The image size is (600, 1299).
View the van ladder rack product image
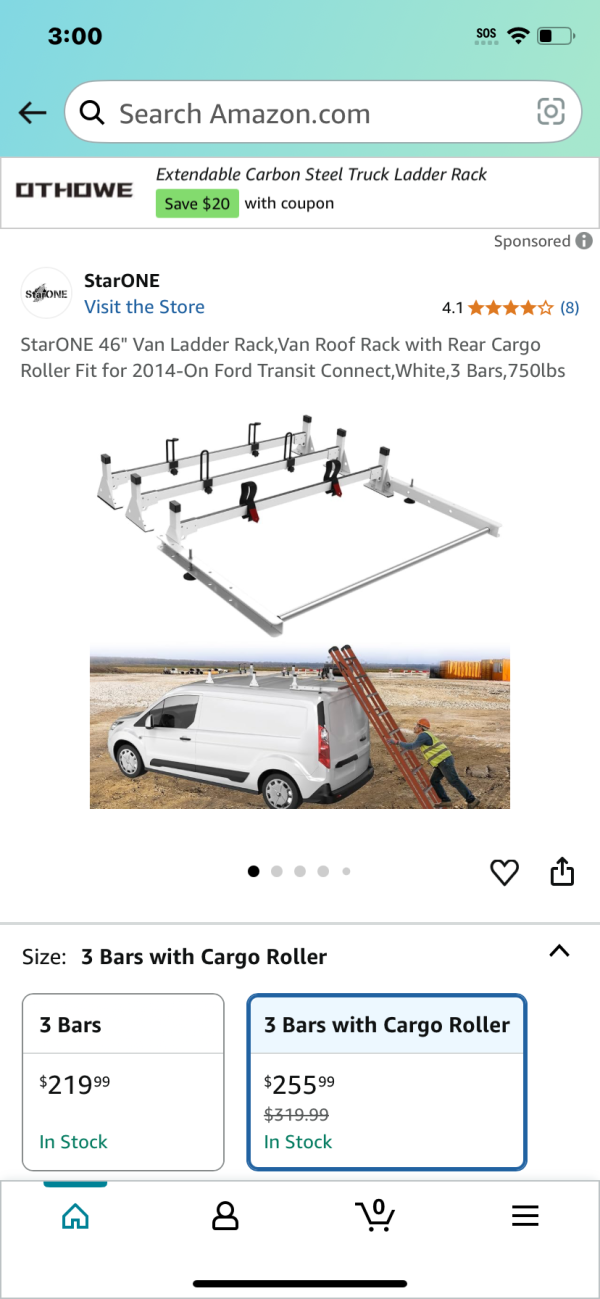pos(300,610)
